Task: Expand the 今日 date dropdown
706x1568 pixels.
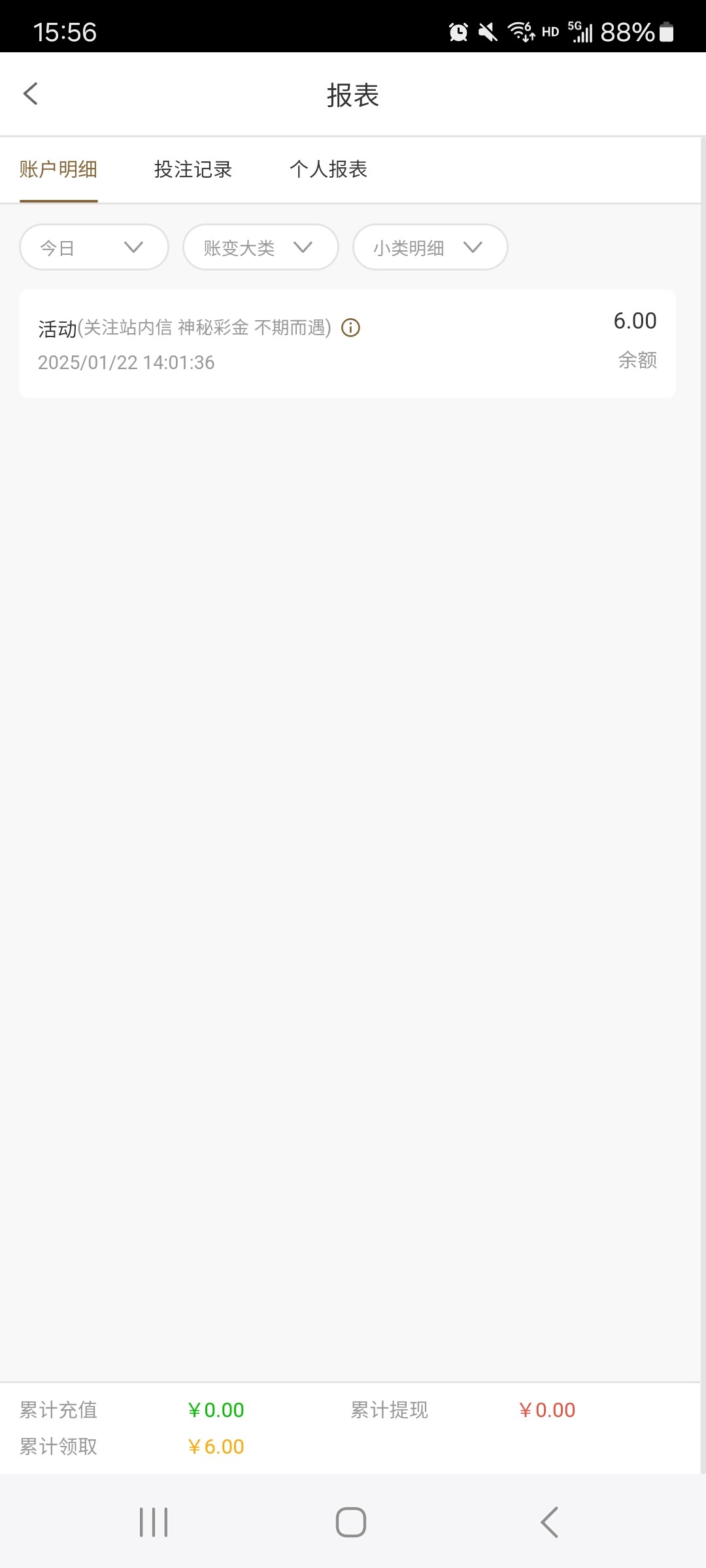Action: [x=94, y=247]
